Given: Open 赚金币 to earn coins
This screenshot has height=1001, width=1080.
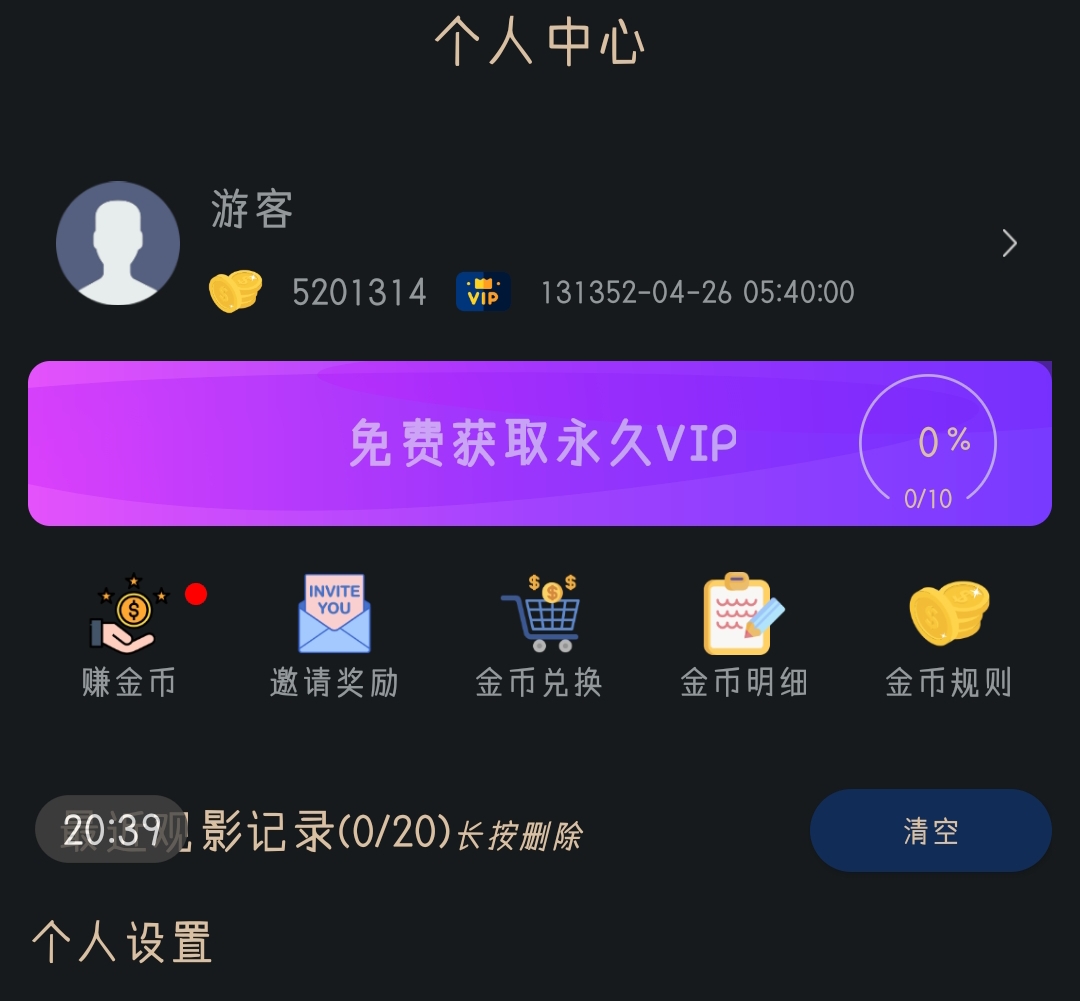Looking at the screenshot, I should 129,634.
